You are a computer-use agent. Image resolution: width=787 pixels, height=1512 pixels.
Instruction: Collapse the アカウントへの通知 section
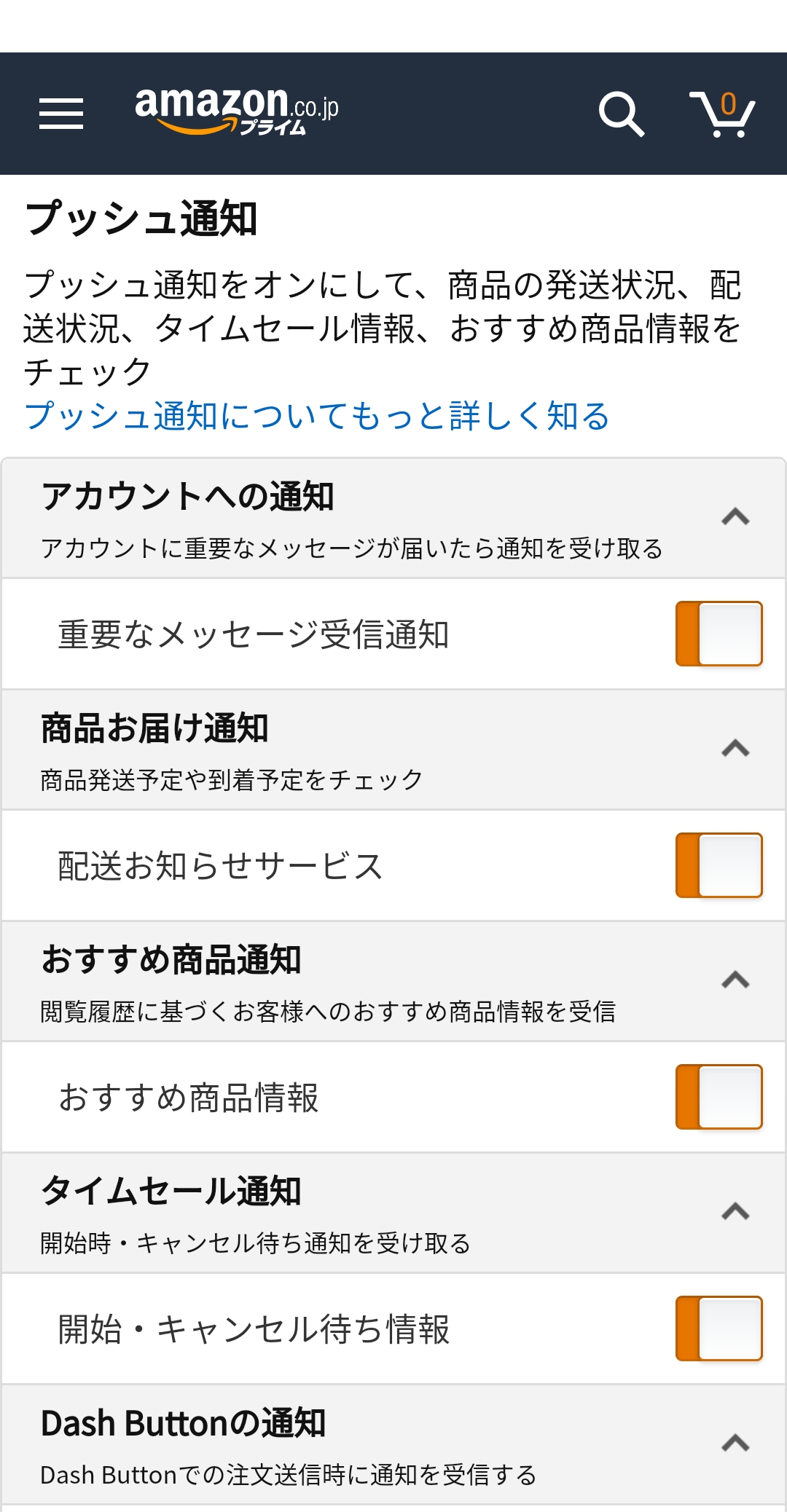[x=735, y=517]
